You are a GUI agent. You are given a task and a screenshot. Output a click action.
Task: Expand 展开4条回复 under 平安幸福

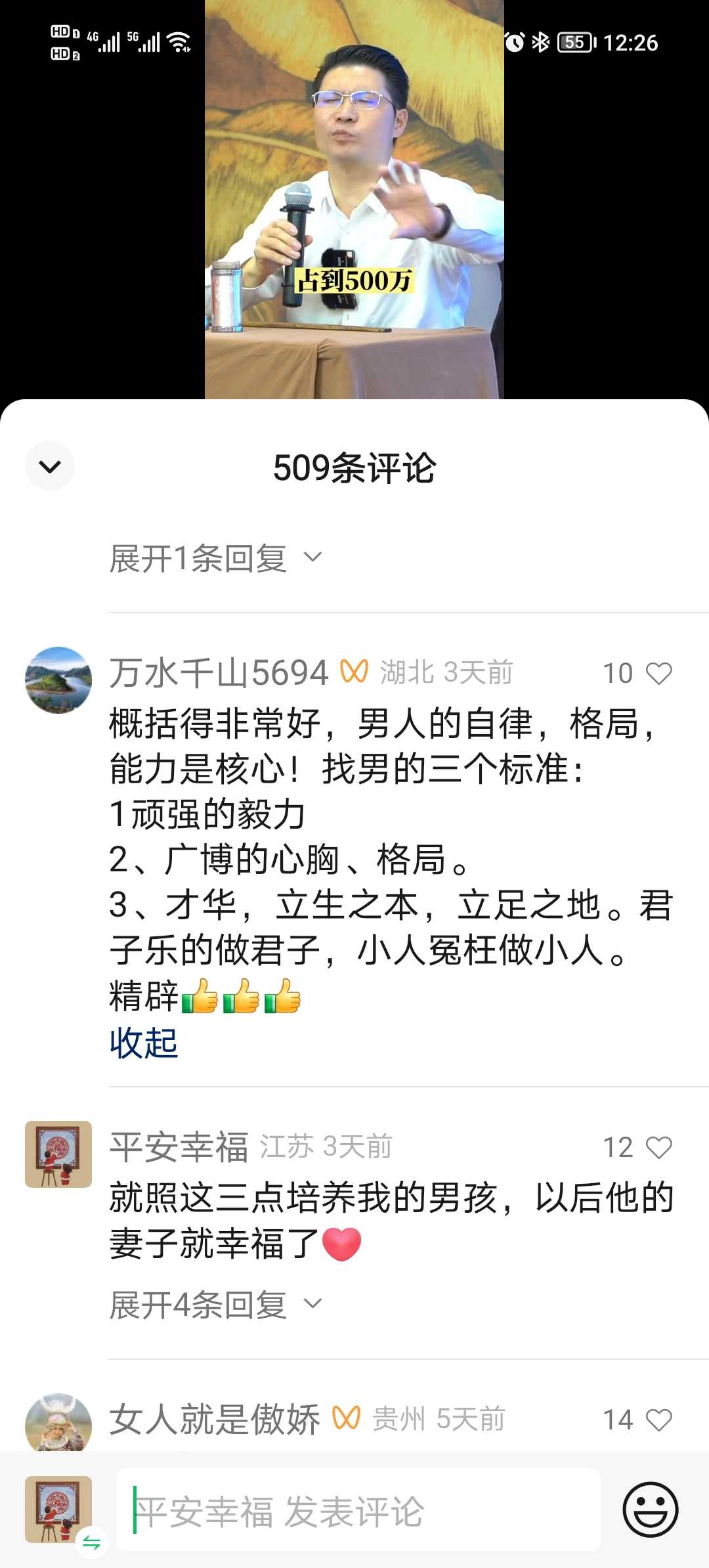click(215, 1305)
